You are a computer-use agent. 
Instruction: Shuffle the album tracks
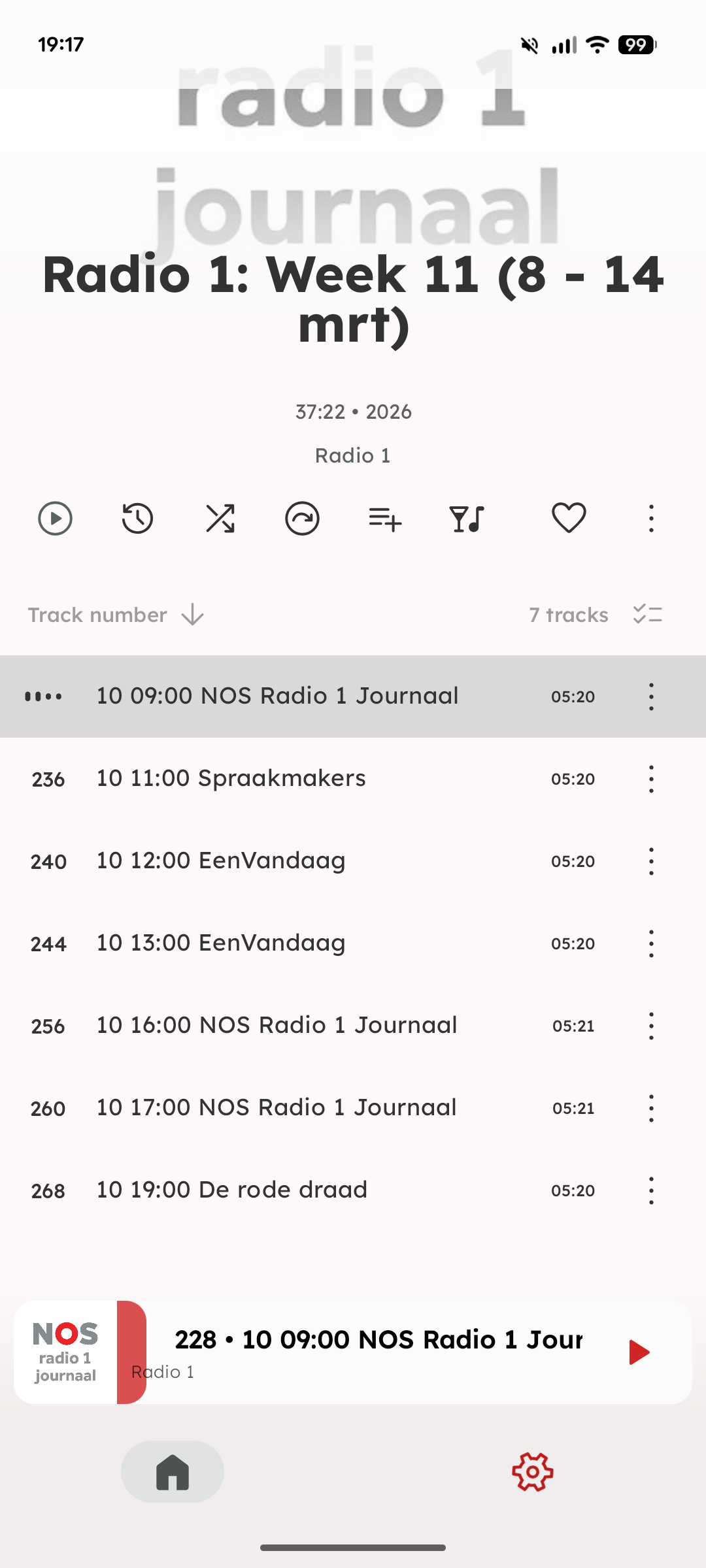click(x=220, y=519)
